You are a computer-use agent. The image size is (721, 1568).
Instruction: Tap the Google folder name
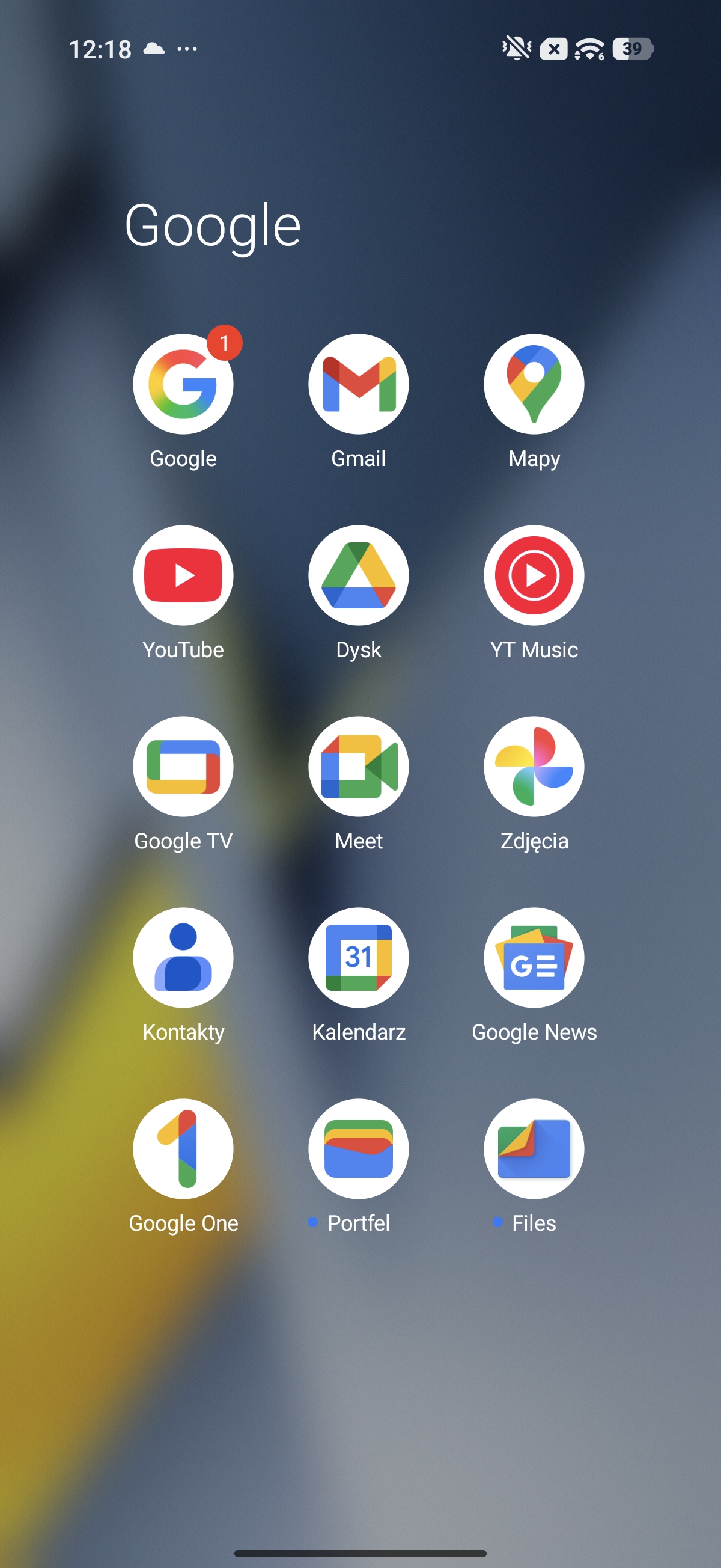[212, 227]
